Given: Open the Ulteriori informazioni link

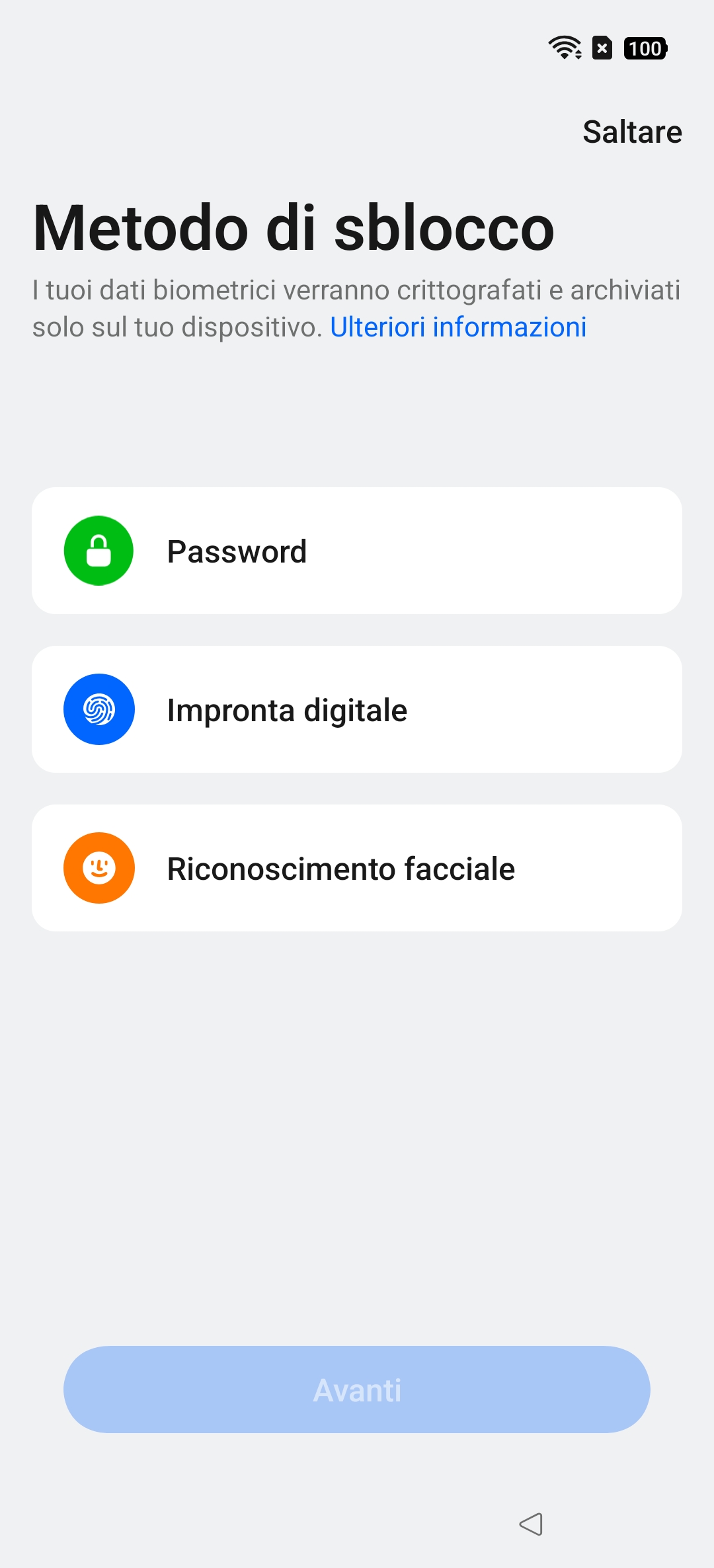Looking at the screenshot, I should (x=458, y=327).
